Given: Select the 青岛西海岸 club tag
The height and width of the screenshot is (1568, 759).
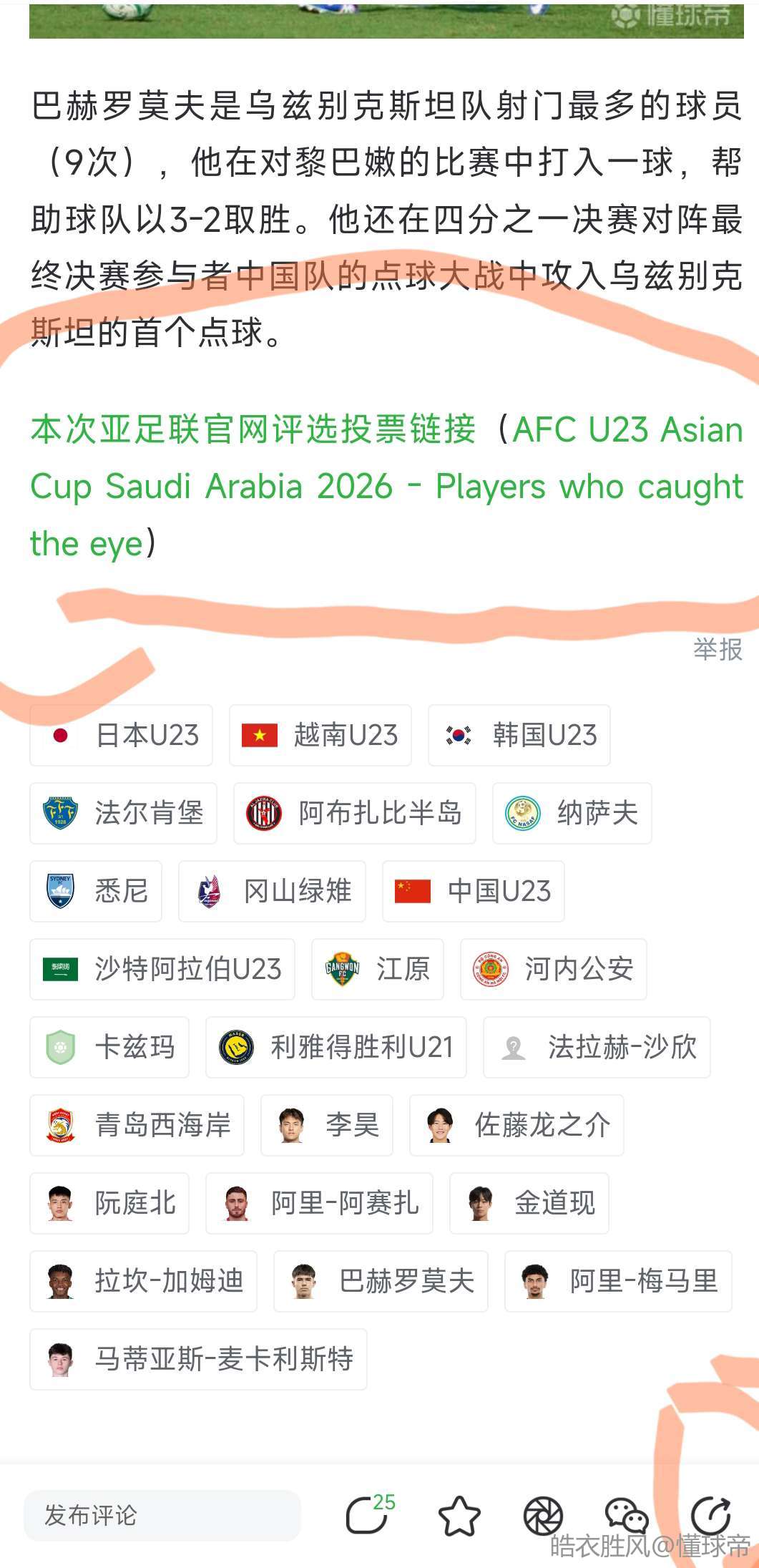Looking at the screenshot, I should click(137, 1125).
